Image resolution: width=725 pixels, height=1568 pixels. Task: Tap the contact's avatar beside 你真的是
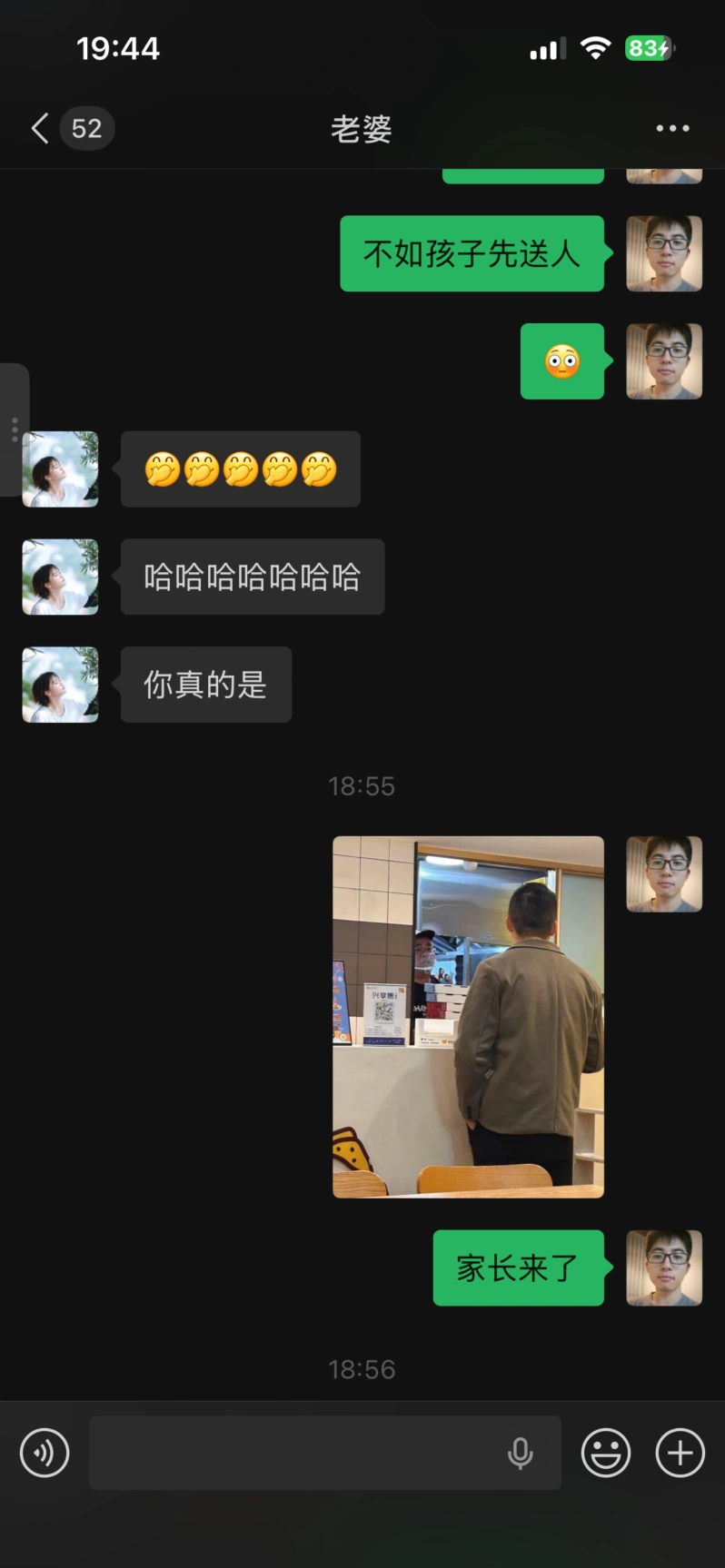coord(59,685)
